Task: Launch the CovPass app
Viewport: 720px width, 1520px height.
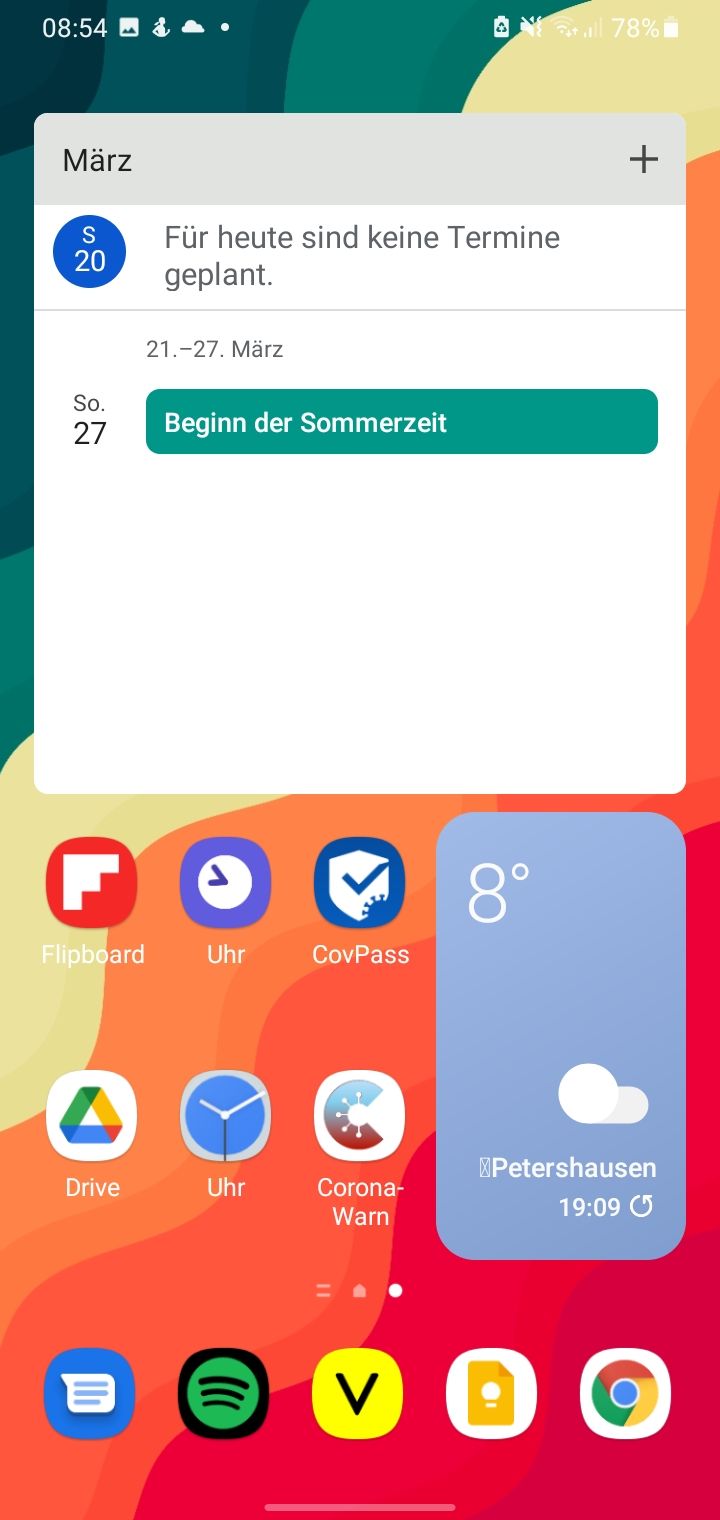Action: pyautogui.click(x=360, y=883)
